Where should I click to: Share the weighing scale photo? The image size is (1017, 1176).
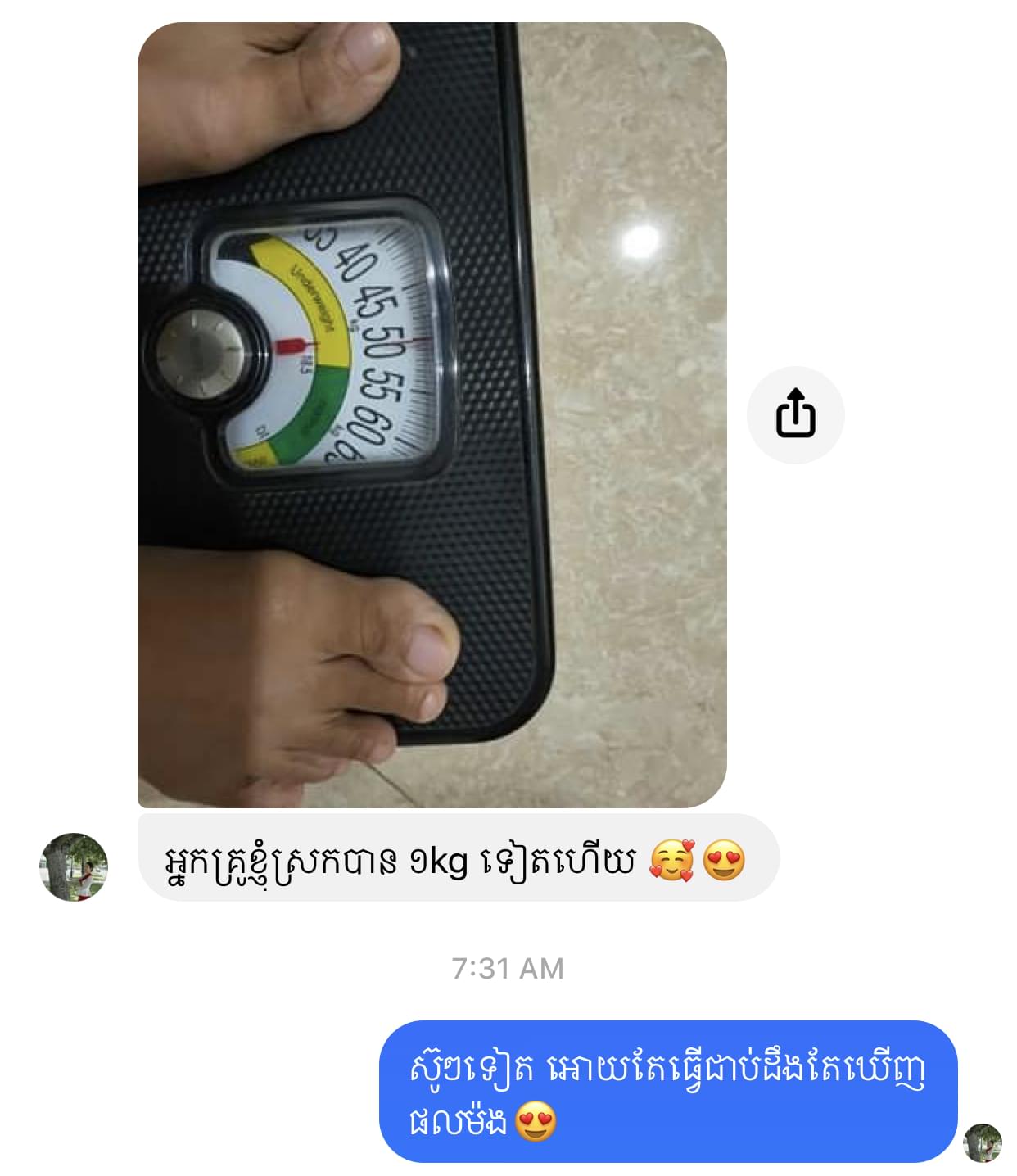[795, 414]
